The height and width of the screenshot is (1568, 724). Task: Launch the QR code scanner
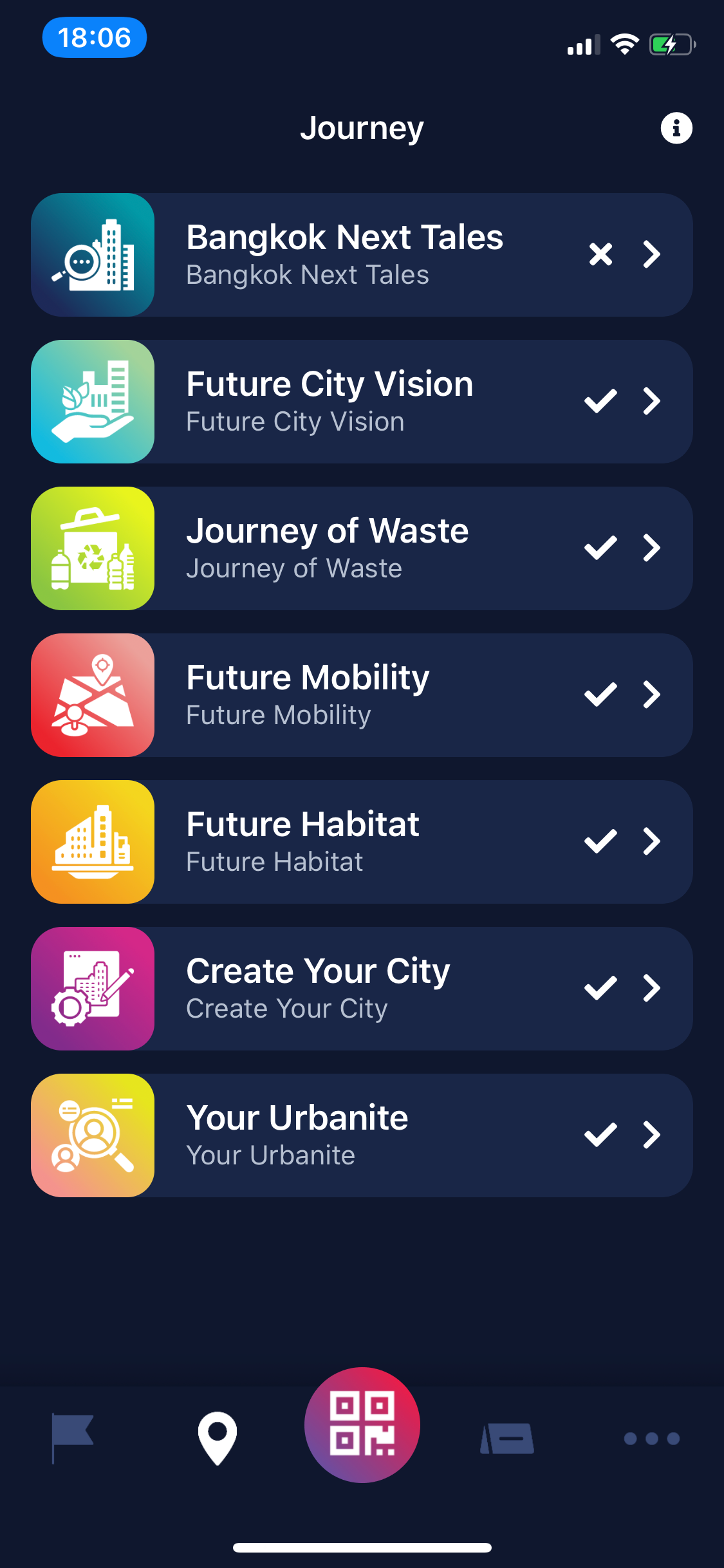pos(362,1425)
